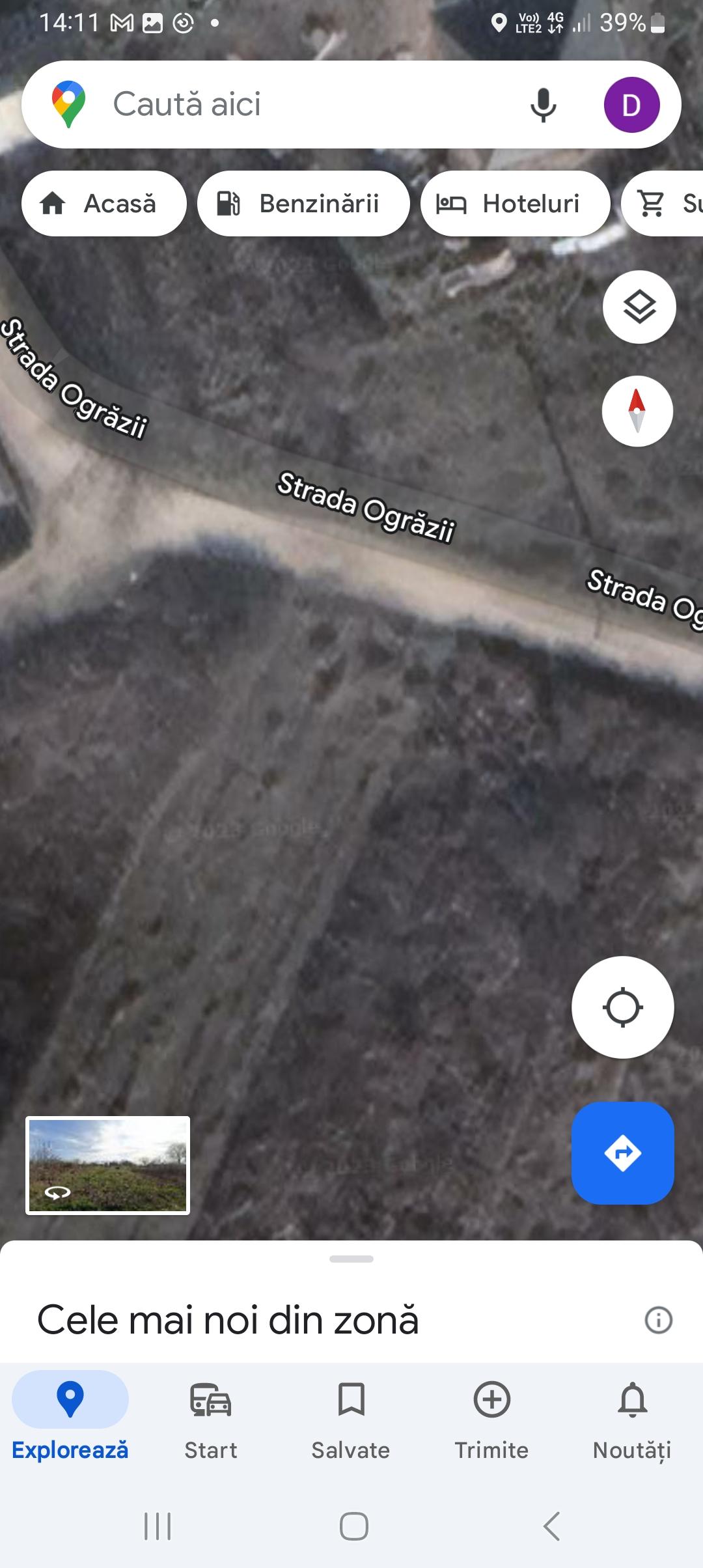Image resolution: width=703 pixels, height=1568 pixels.
Task: Show info about Cele mai noi din zonă
Action: 658,1320
